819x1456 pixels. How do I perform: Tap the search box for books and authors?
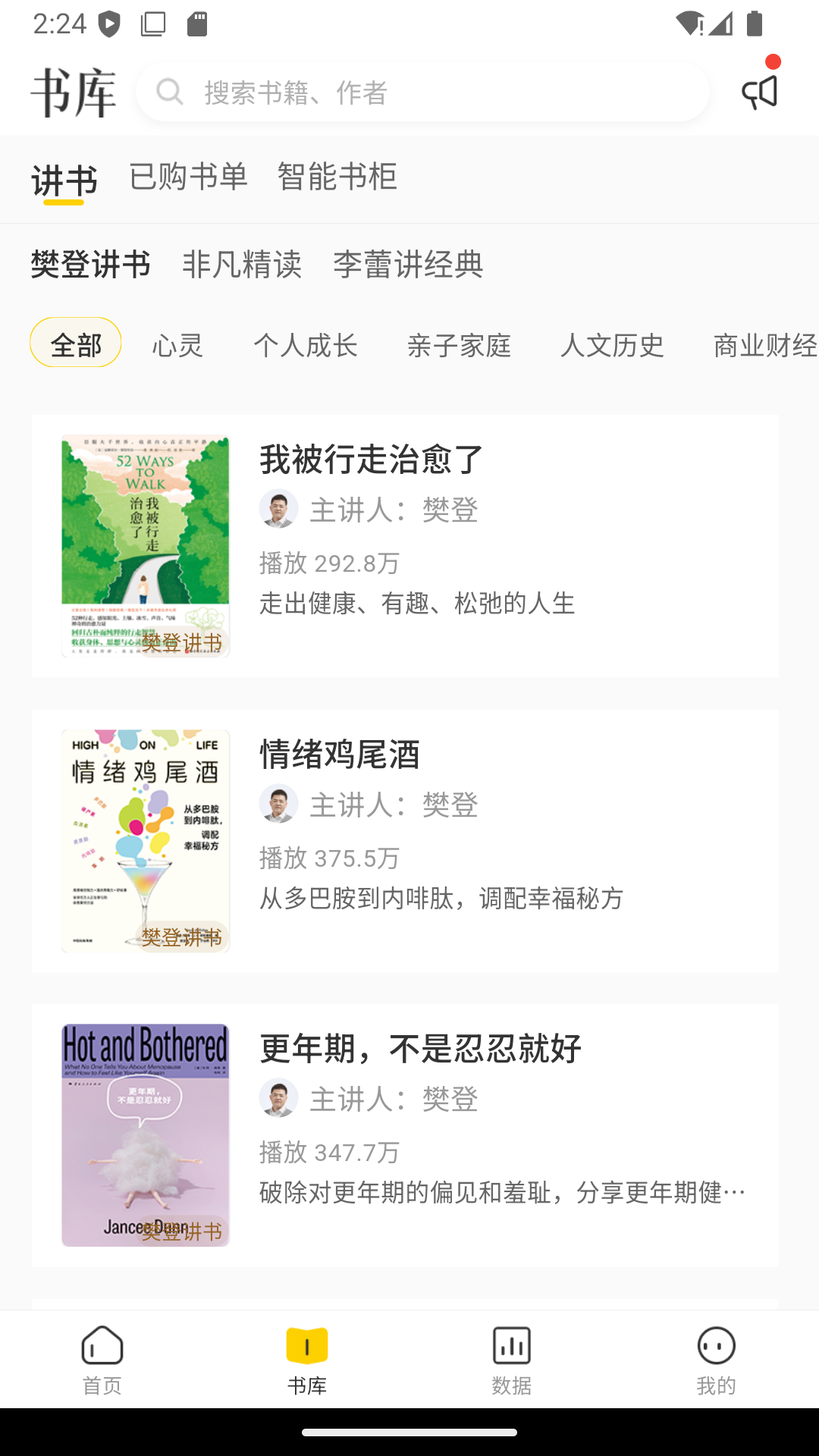coord(422,92)
